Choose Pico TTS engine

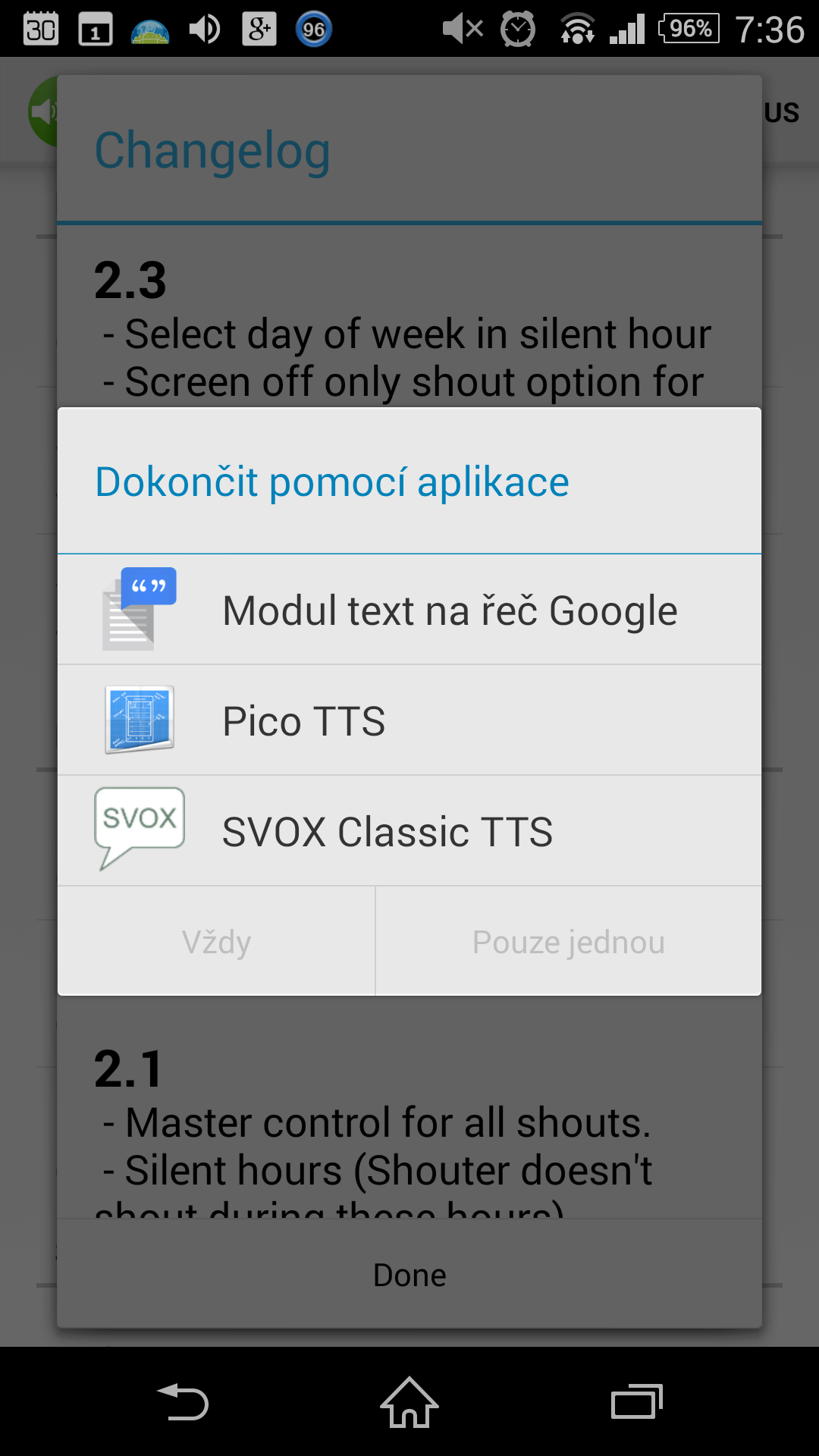coord(409,720)
